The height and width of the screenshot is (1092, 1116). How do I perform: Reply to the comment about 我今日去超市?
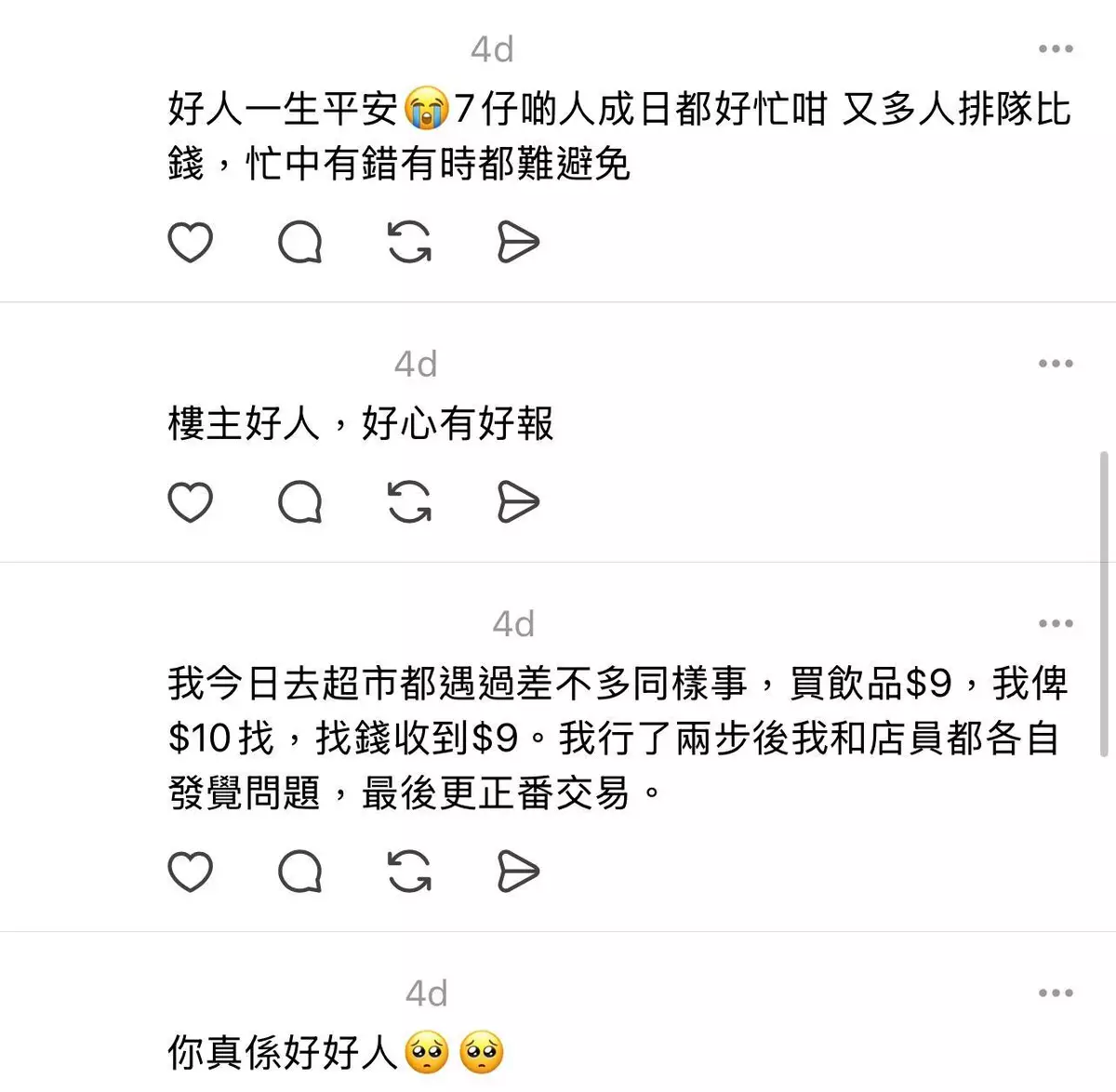pos(299,872)
